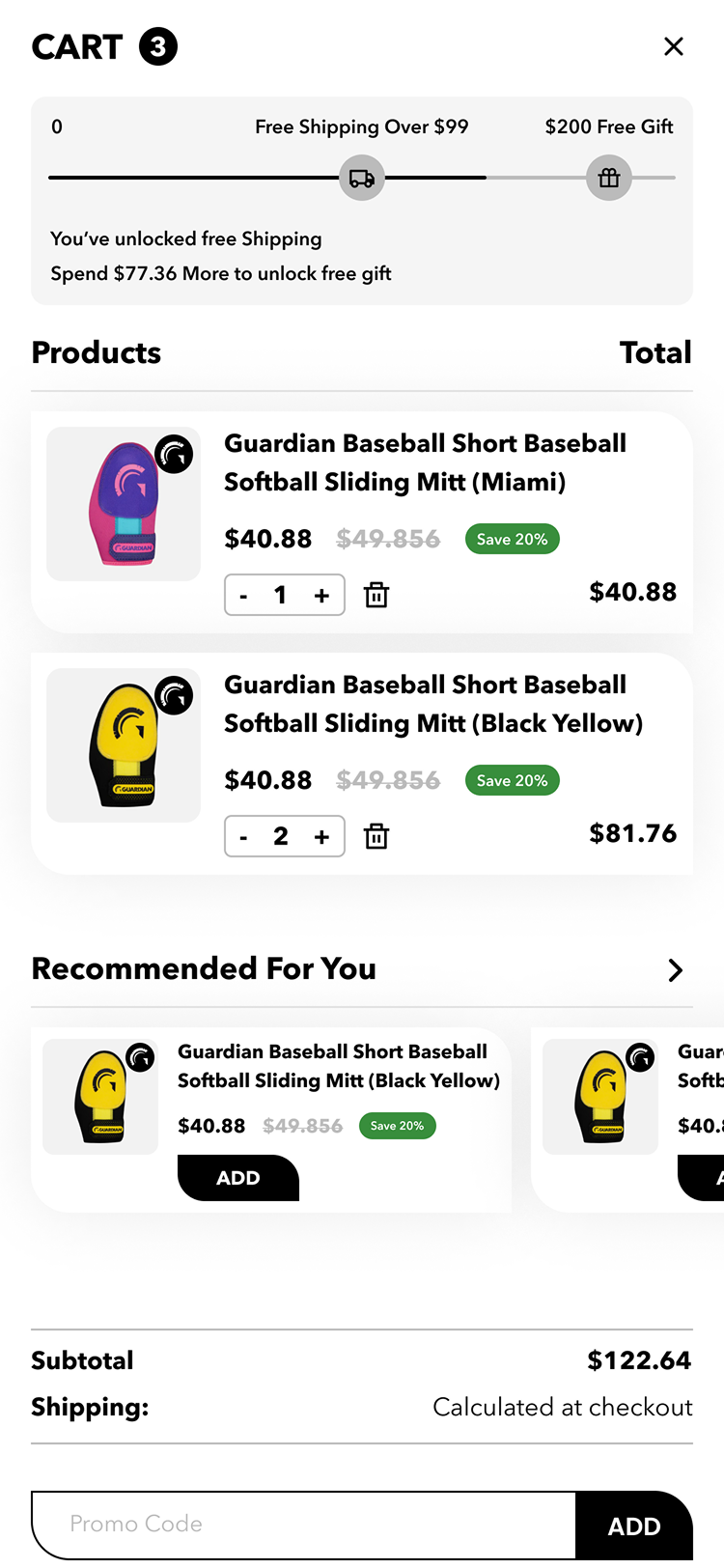724x1568 pixels.
Task: Close the cart panel
Action: click(674, 46)
